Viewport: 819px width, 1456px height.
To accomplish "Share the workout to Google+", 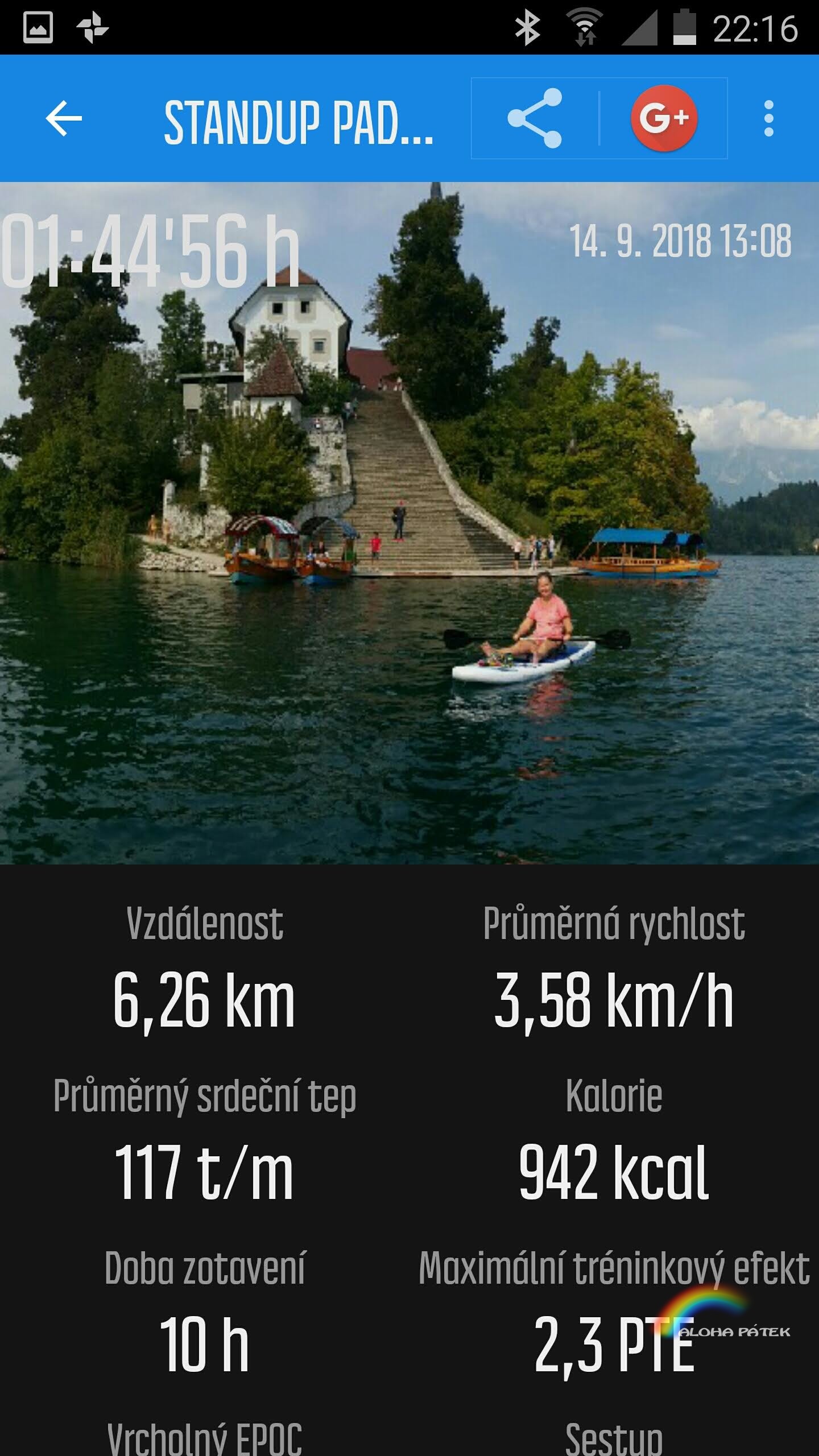I will [664, 118].
